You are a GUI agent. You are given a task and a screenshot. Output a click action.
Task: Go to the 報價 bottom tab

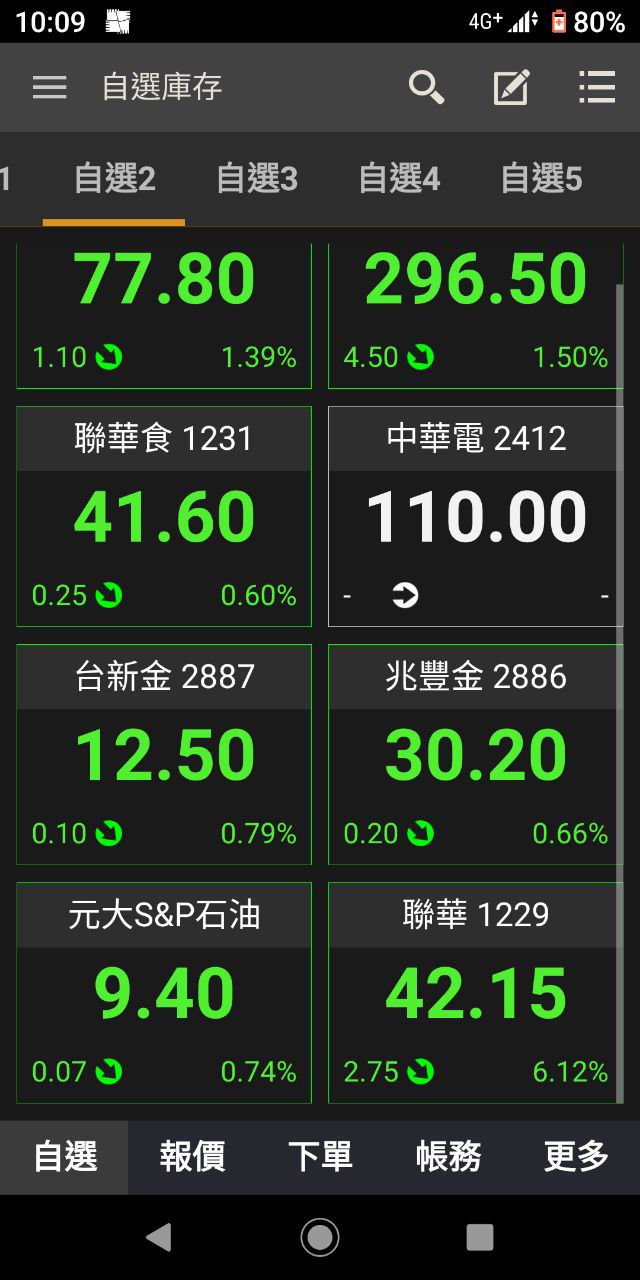point(192,1157)
